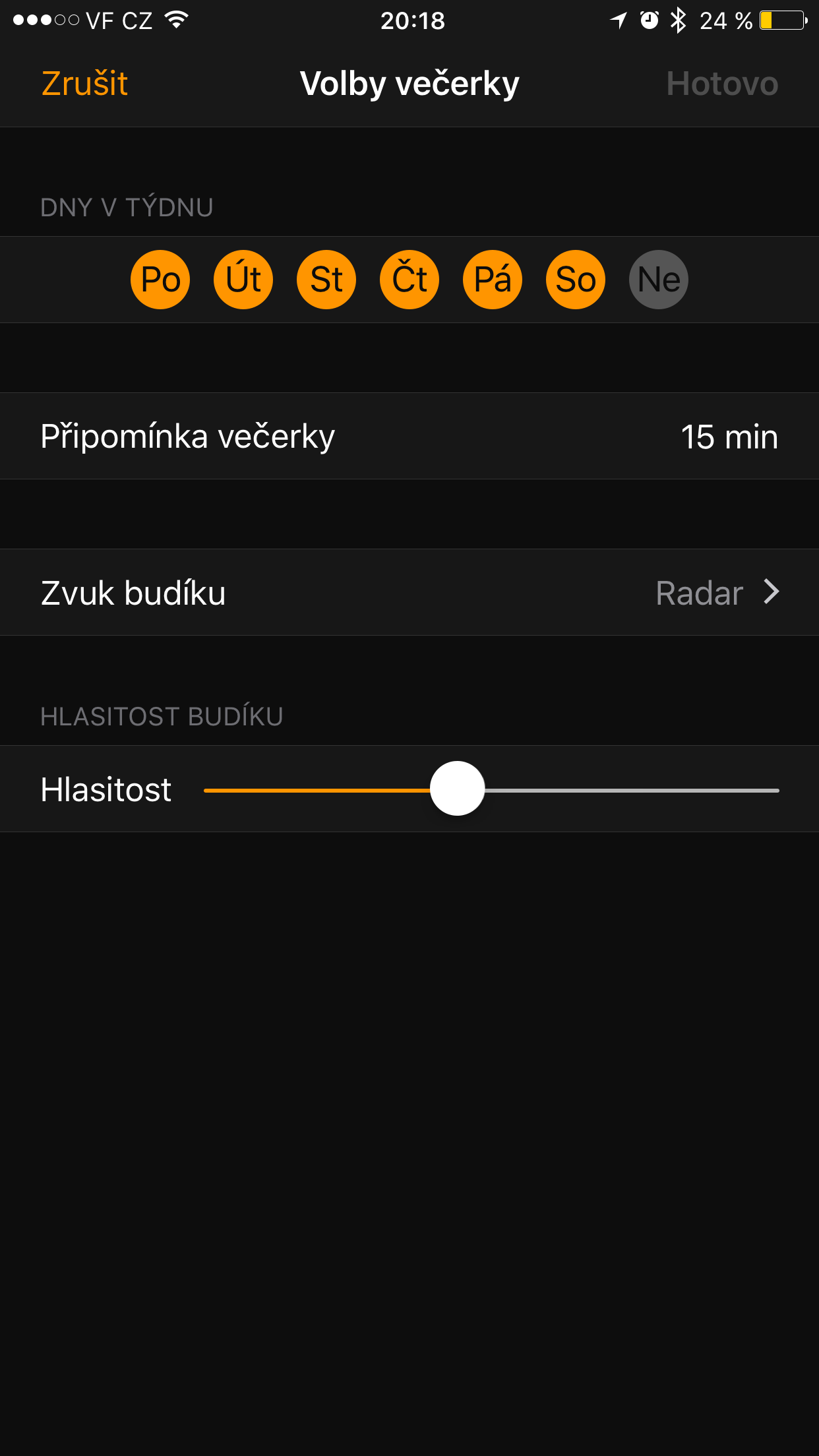Toggle the Čt day circle
This screenshot has height=1456, width=819.
coord(409,280)
